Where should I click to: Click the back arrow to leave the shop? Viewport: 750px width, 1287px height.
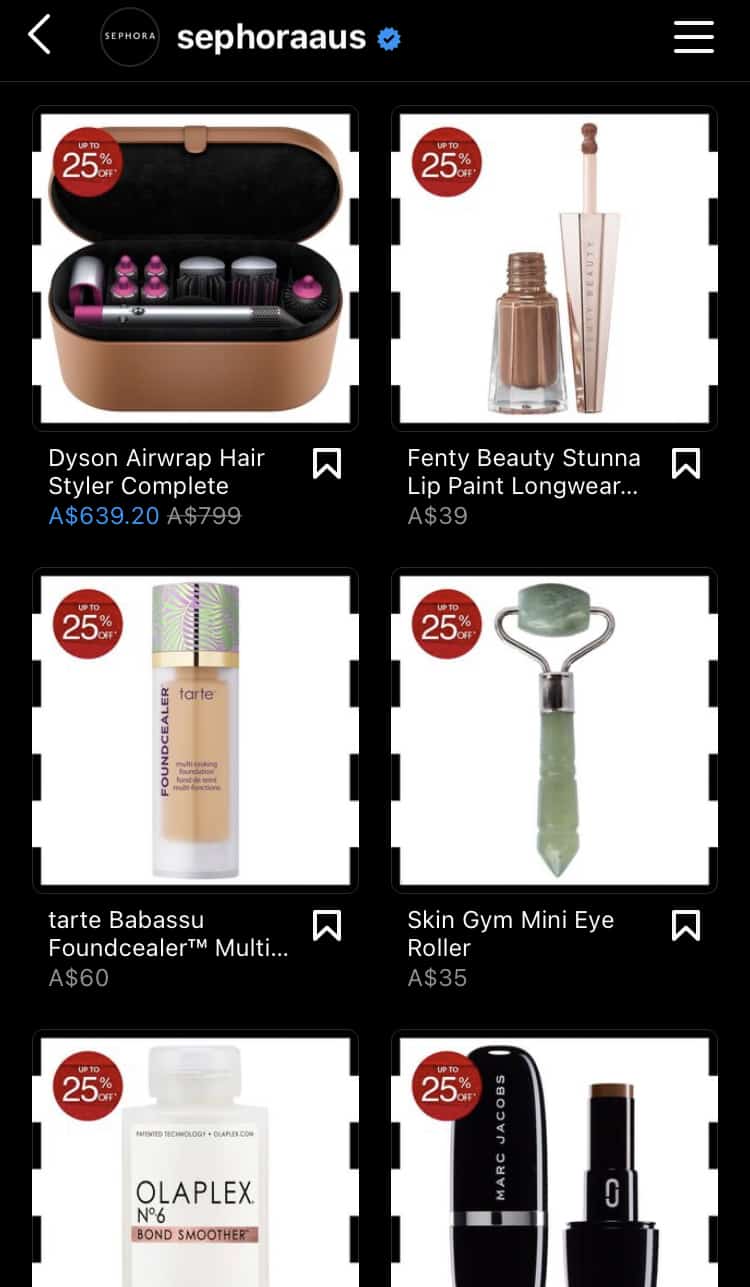coord(40,33)
